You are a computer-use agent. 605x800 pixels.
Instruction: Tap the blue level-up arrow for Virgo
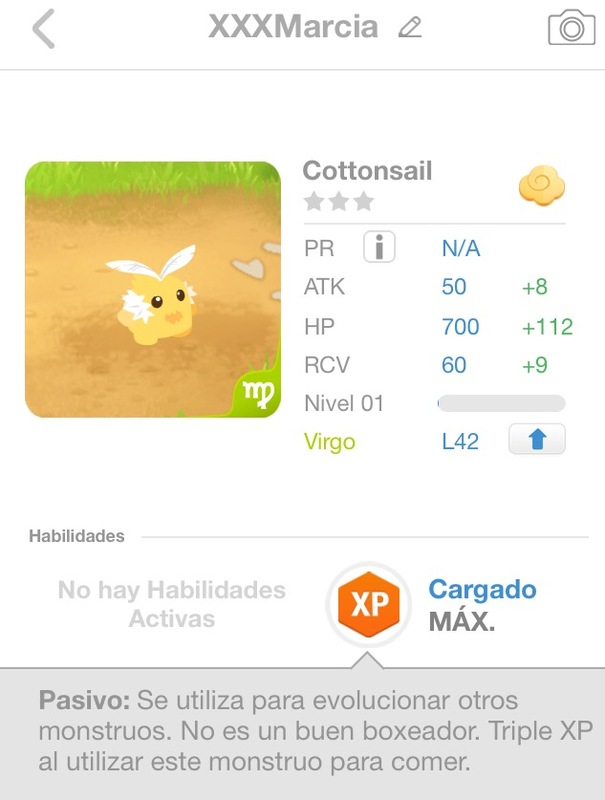(536, 440)
